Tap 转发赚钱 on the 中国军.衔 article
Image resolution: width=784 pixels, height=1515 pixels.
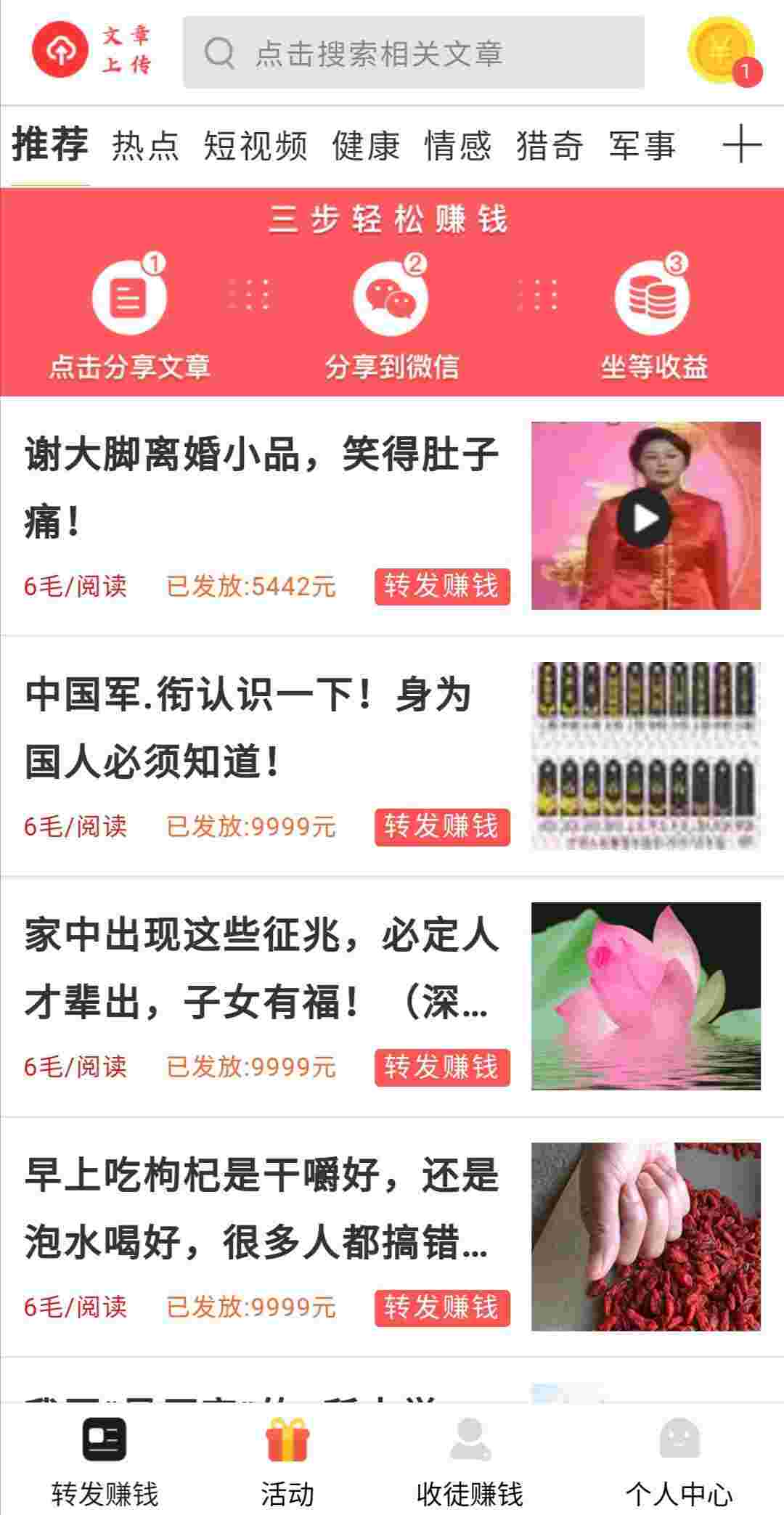coord(442,827)
